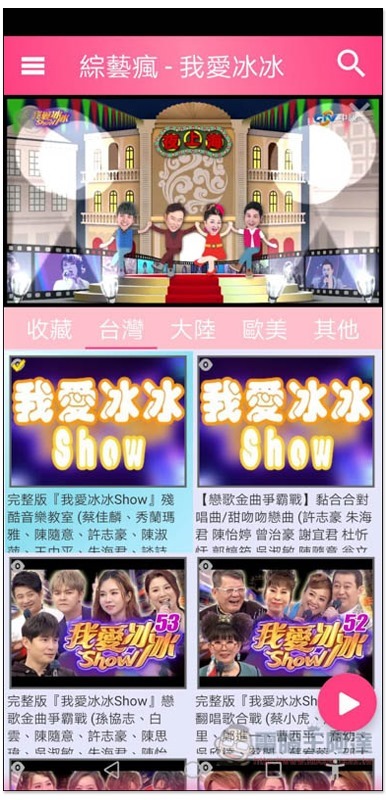Open the 黏合合對唱曲 episode card

(286, 453)
